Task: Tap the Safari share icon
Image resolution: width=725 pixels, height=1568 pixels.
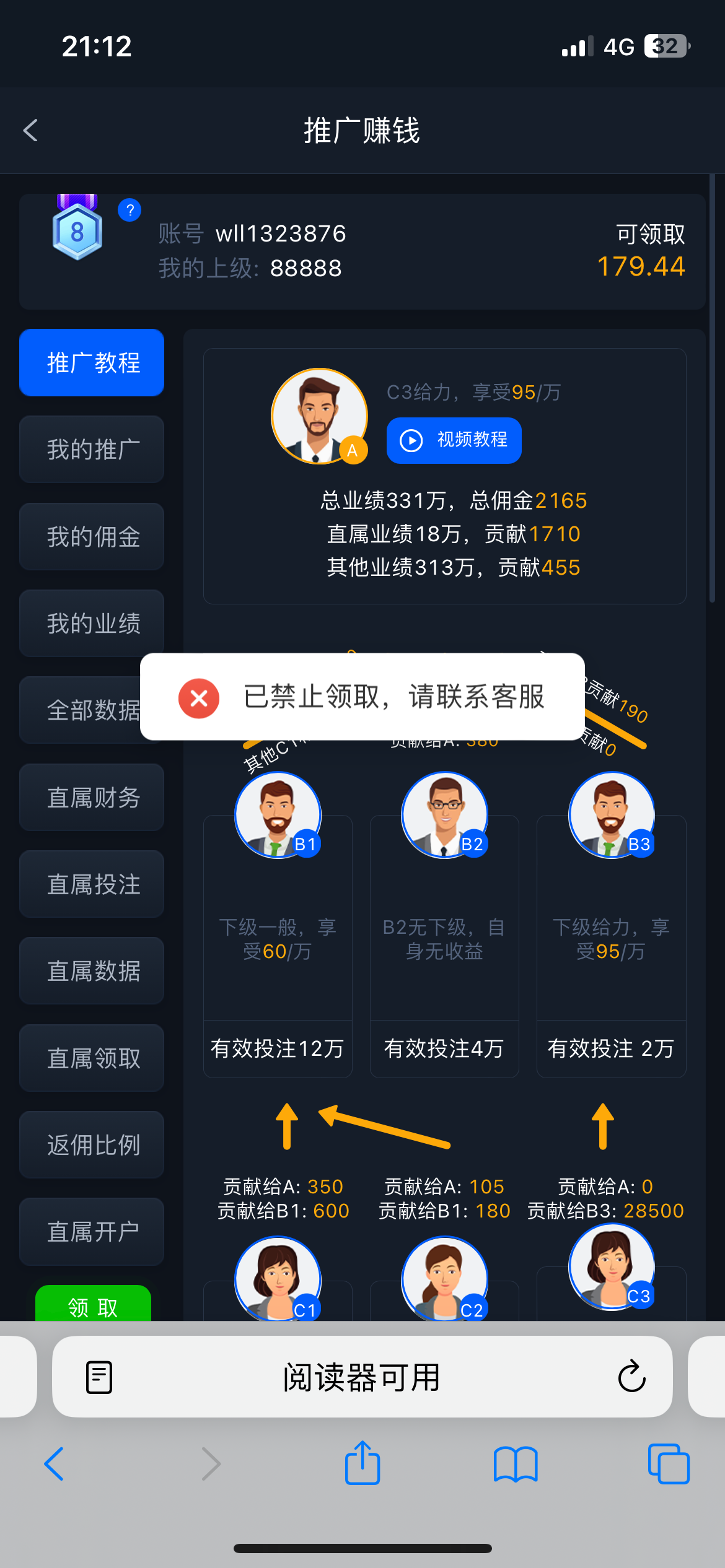Action: [362, 1465]
